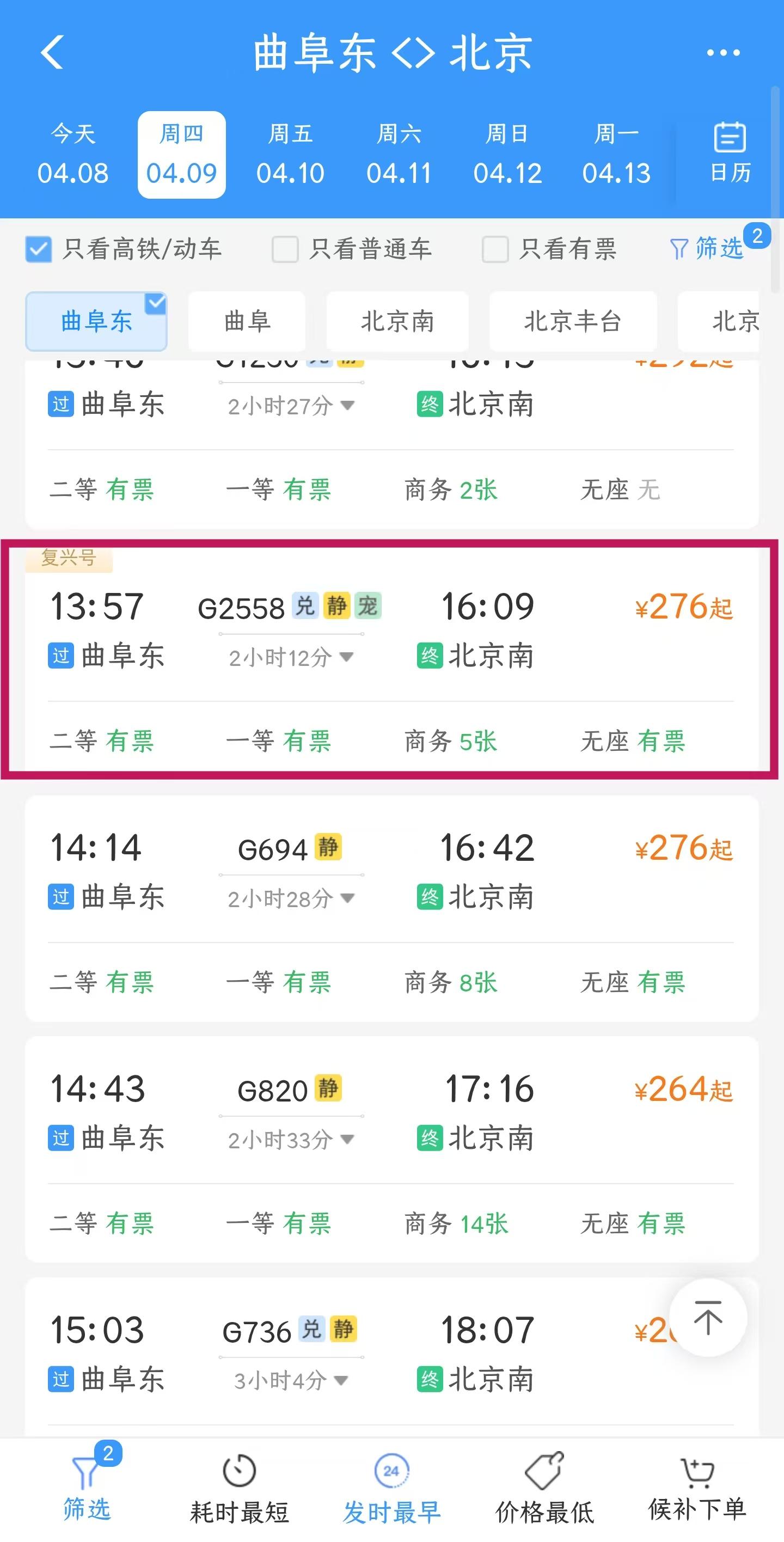Screen dimensions: 784x1542
Task: Open the three-dot overflow menu
Action: tap(723, 53)
